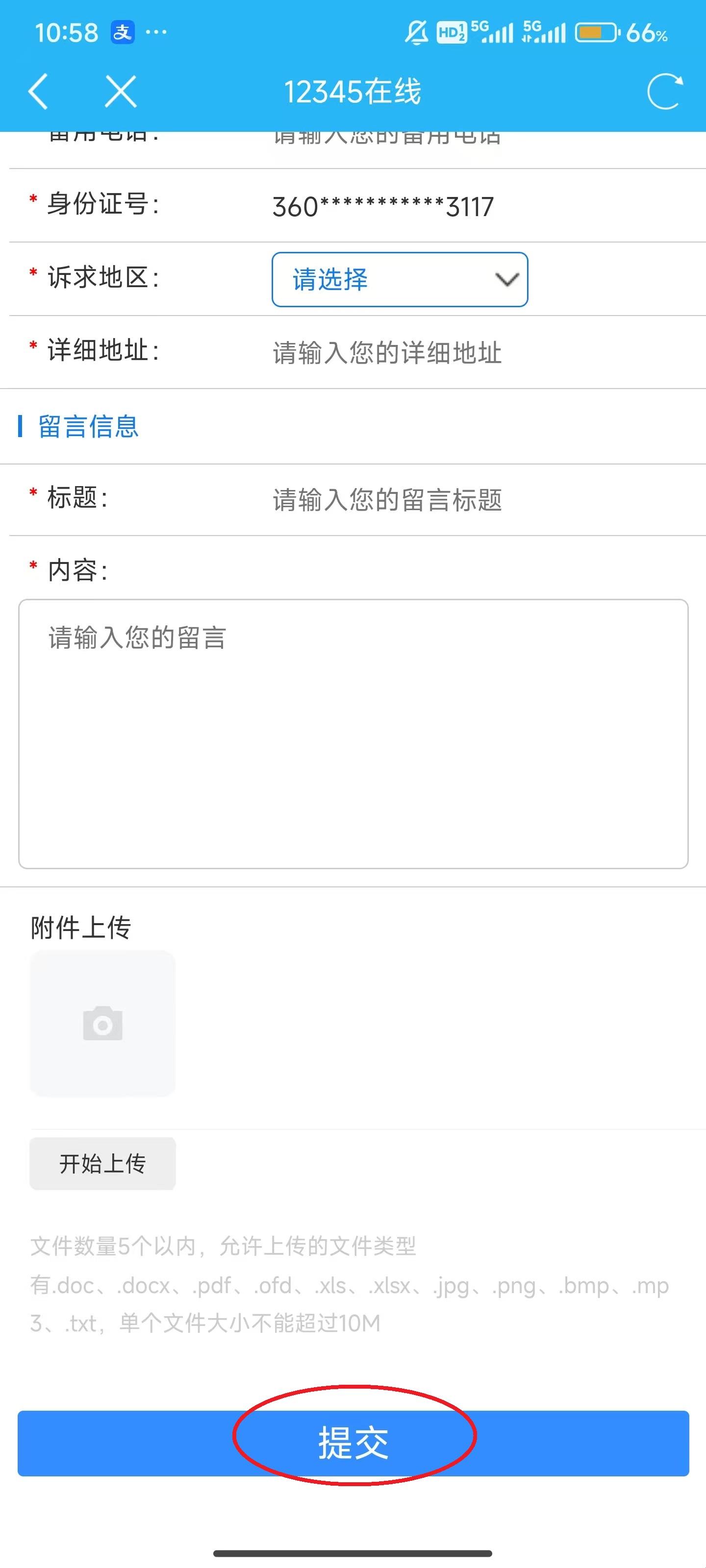The height and width of the screenshot is (1568, 706).
Task: Tap the battery indicator showing 66%
Action: [x=594, y=33]
